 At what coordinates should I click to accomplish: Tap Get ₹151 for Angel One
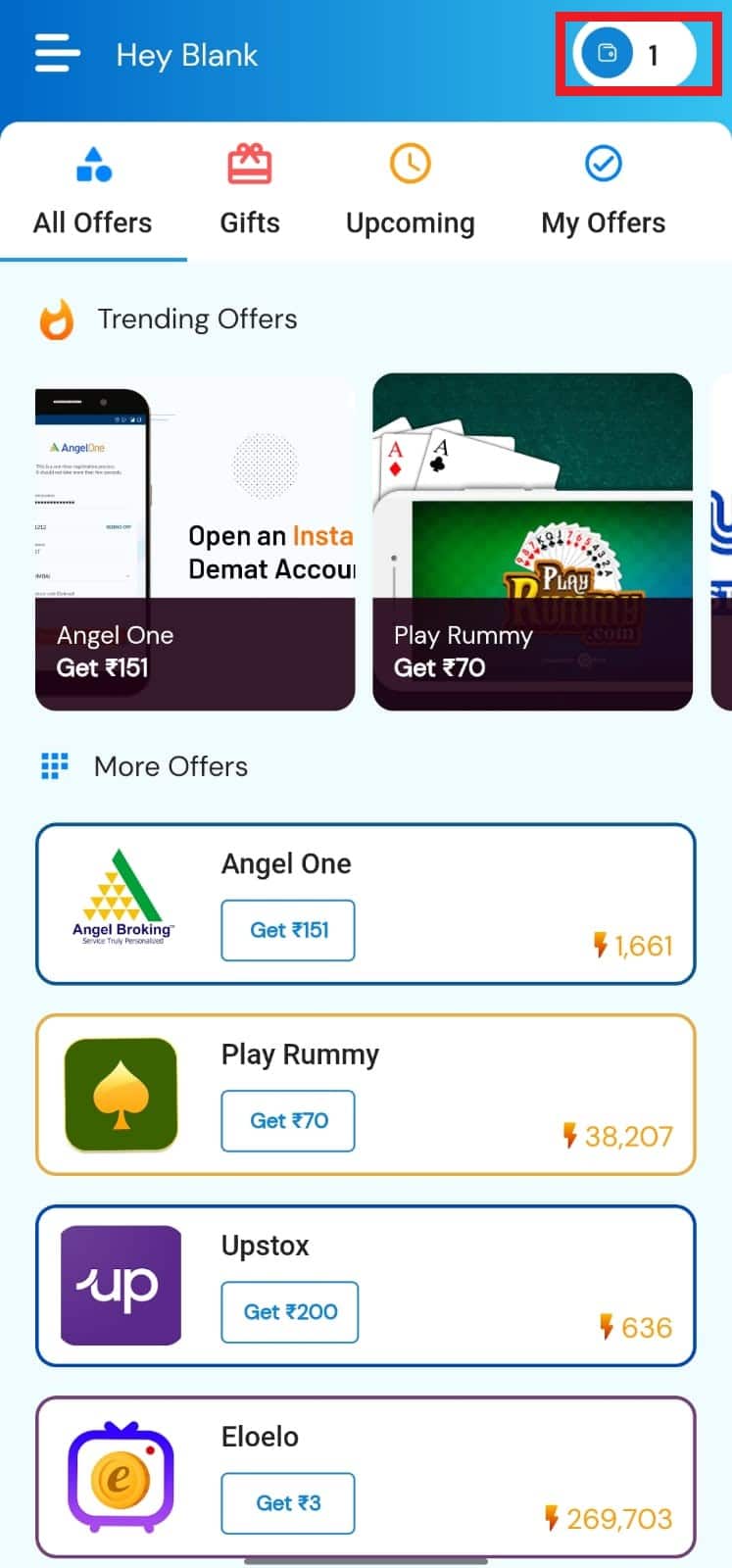pyautogui.click(x=288, y=930)
